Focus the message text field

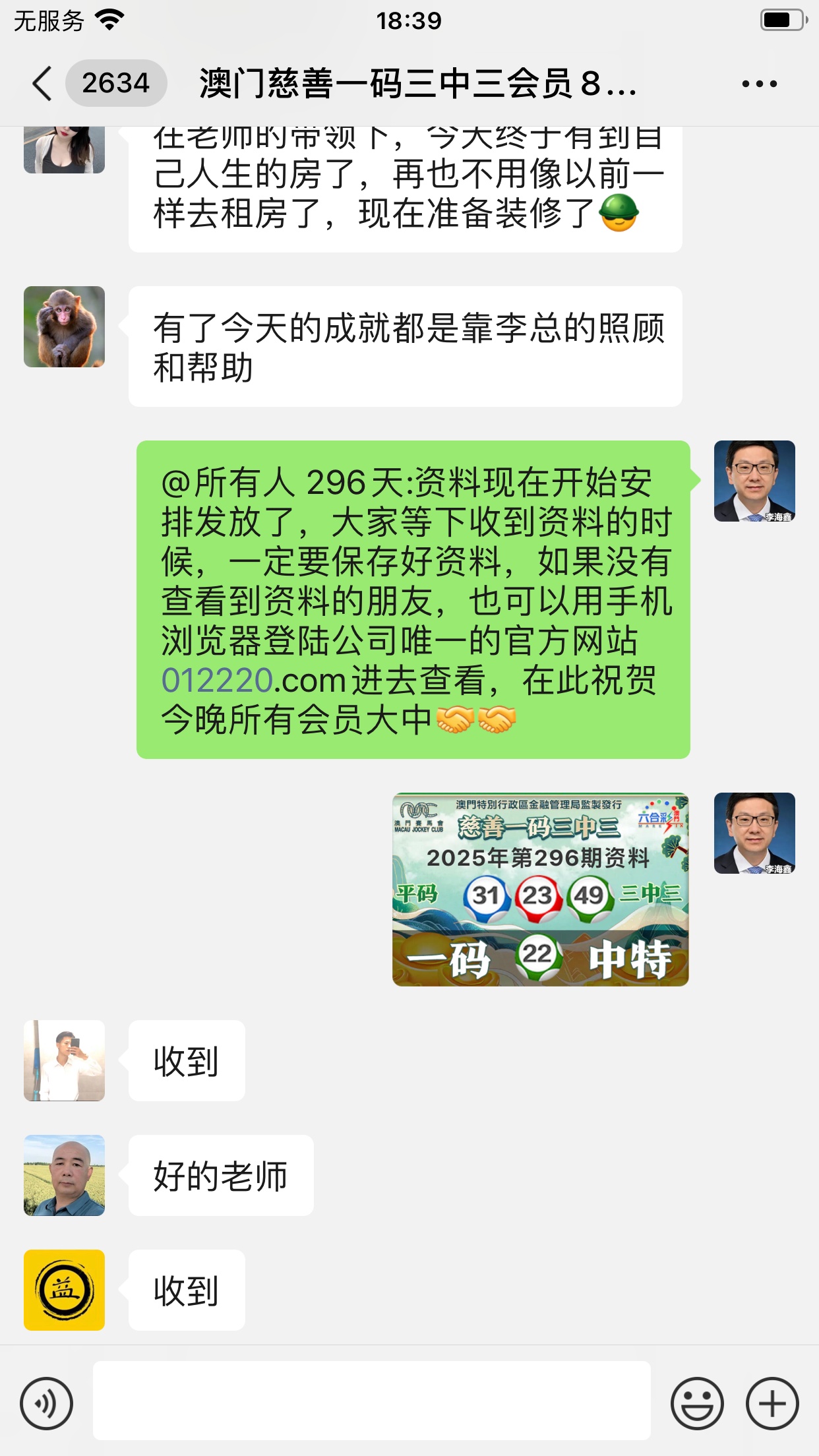[371, 1401]
